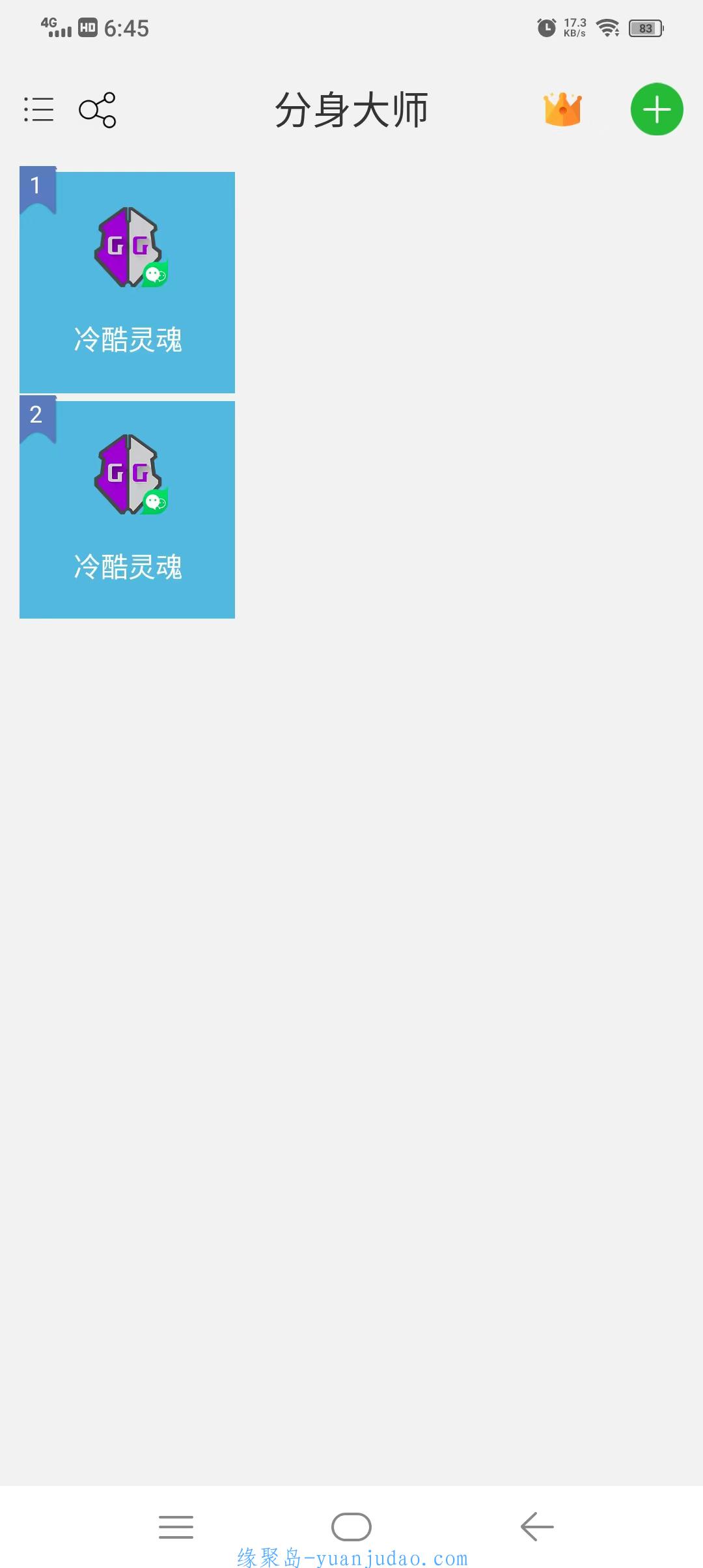The width and height of the screenshot is (703, 1568).
Task: Go back using system back arrow
Action: 537,1526
